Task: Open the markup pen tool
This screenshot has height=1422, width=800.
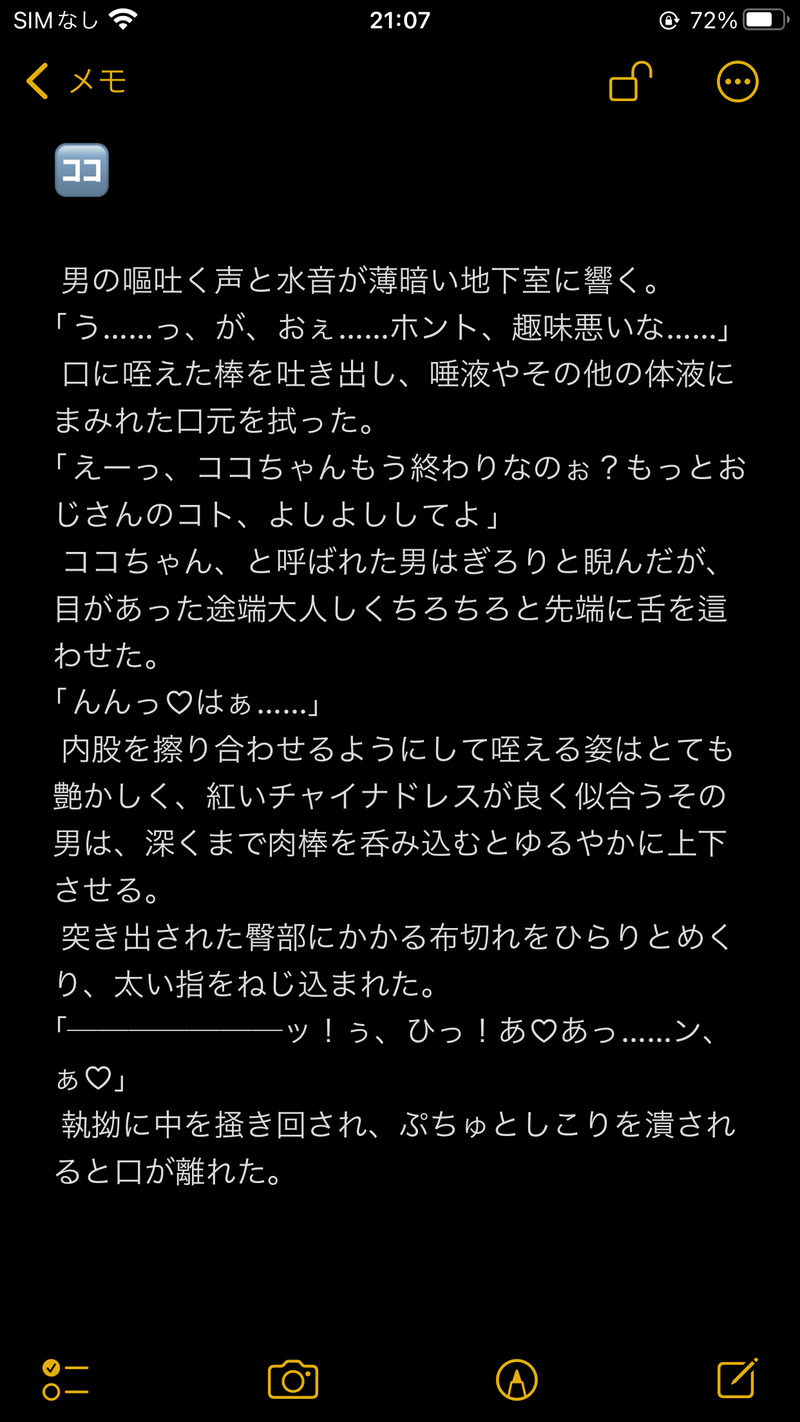Action: pyautogui.click(x=517, y=1380)
